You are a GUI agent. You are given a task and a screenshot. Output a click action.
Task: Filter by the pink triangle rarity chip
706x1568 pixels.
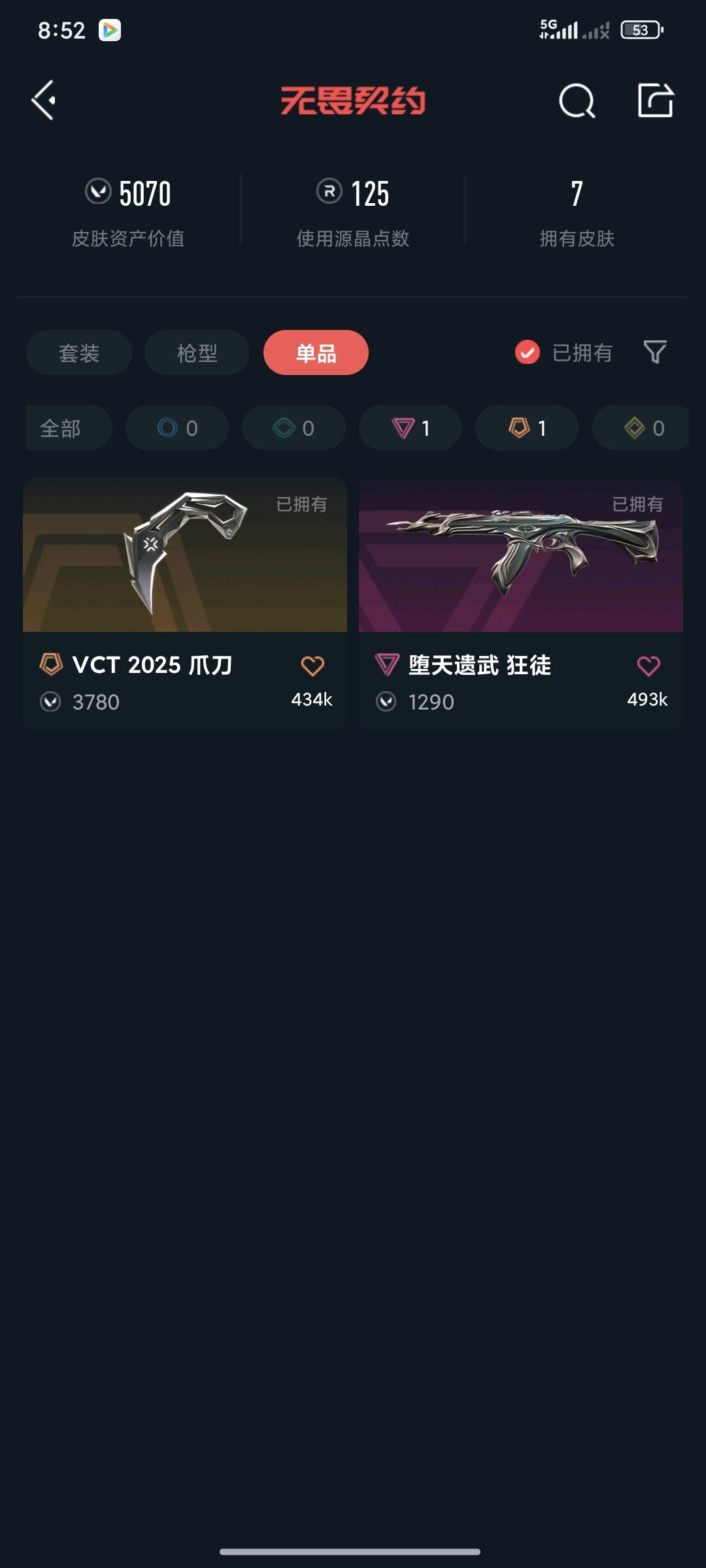click(x=411, y=428)
